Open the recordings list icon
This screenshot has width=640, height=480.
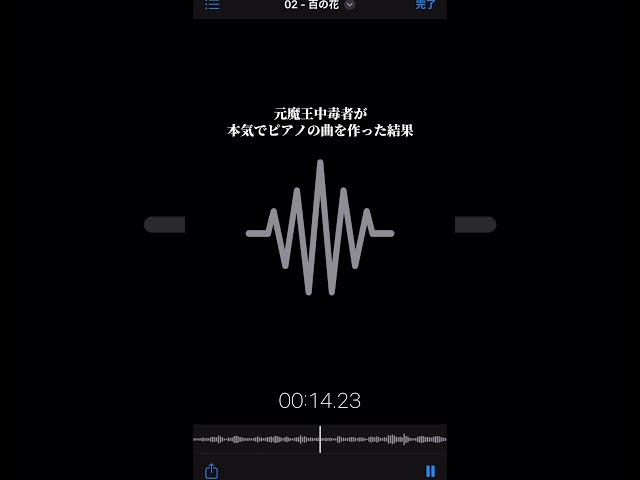pos(212,5)
